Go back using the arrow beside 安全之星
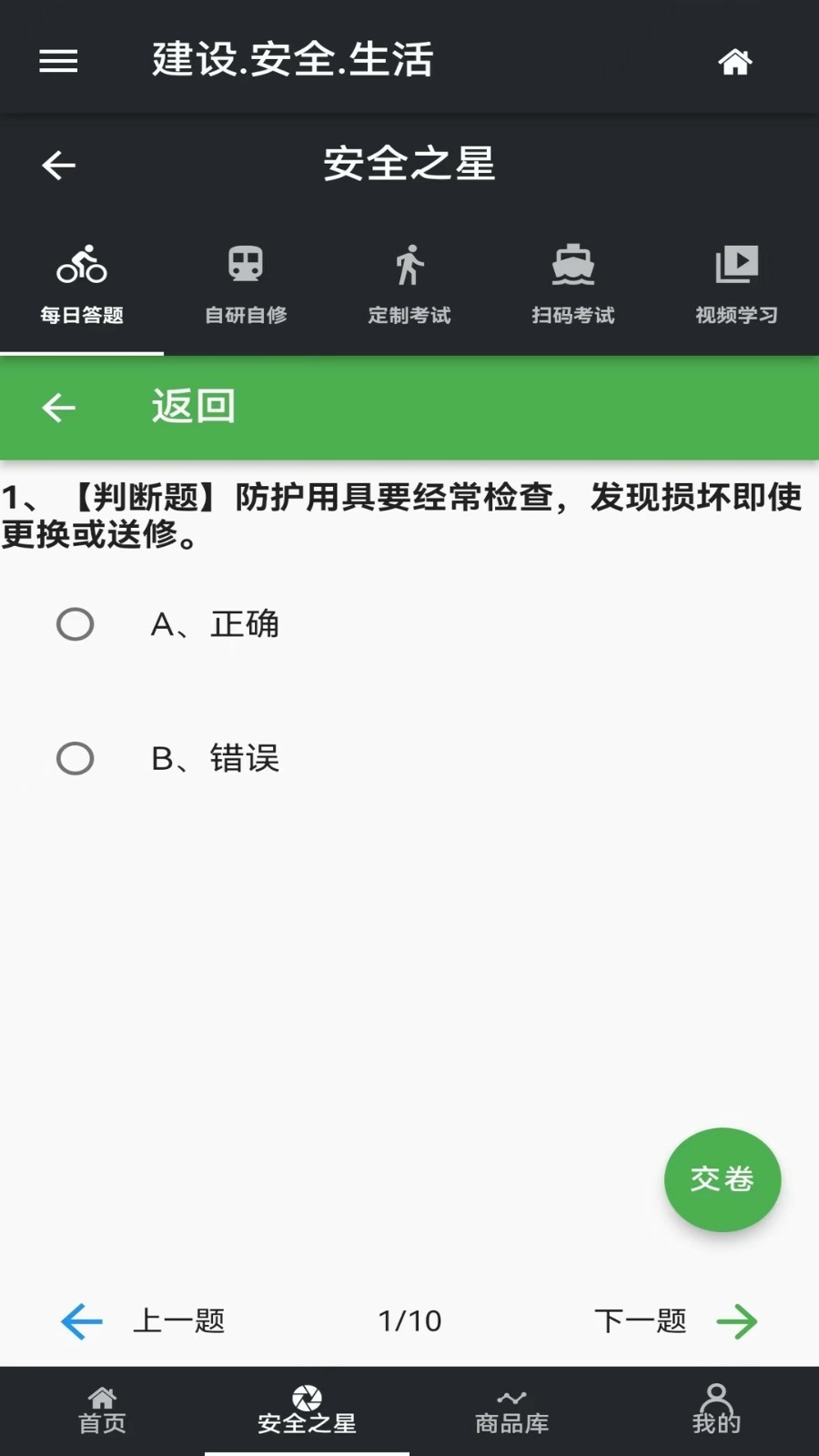This screenshot has height=1456, width=819. (x=59, y=166)
